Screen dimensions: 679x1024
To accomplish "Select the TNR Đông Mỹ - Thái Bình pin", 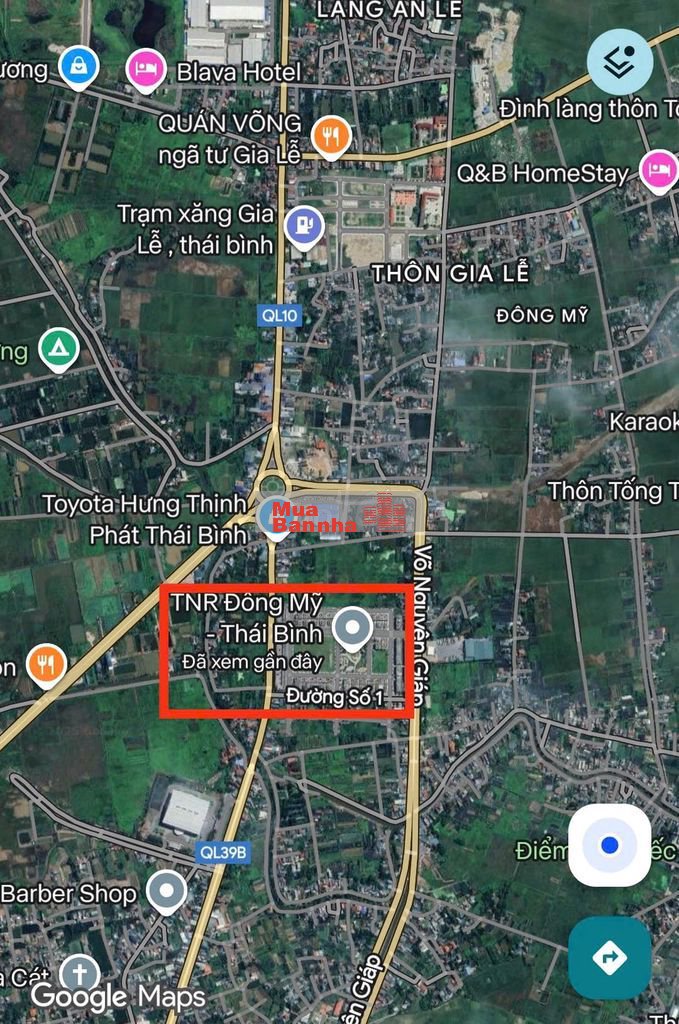I will (352, 628).
